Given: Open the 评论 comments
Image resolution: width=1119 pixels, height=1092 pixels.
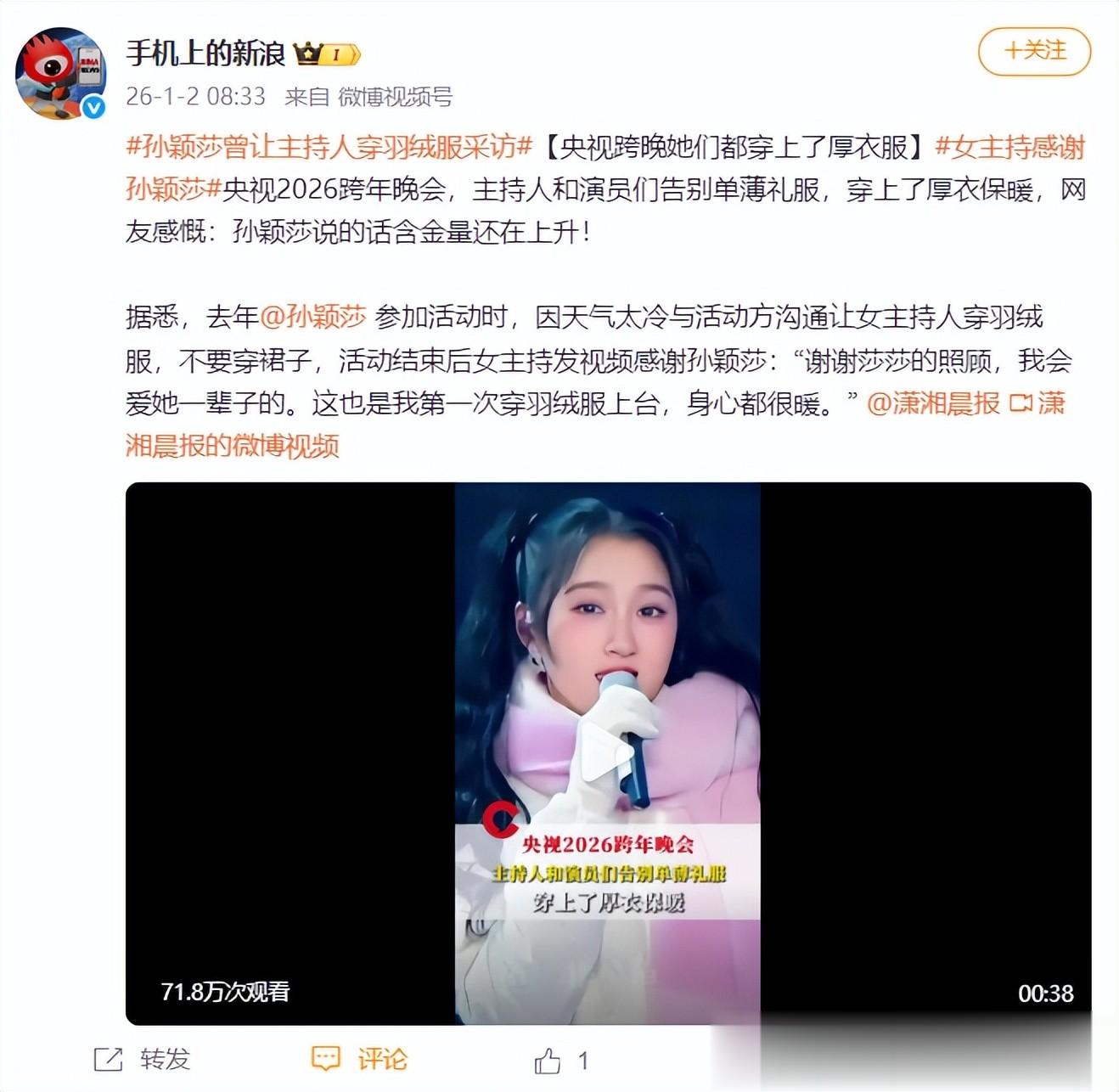Looking at the screenshot, I should [360, 1059].
